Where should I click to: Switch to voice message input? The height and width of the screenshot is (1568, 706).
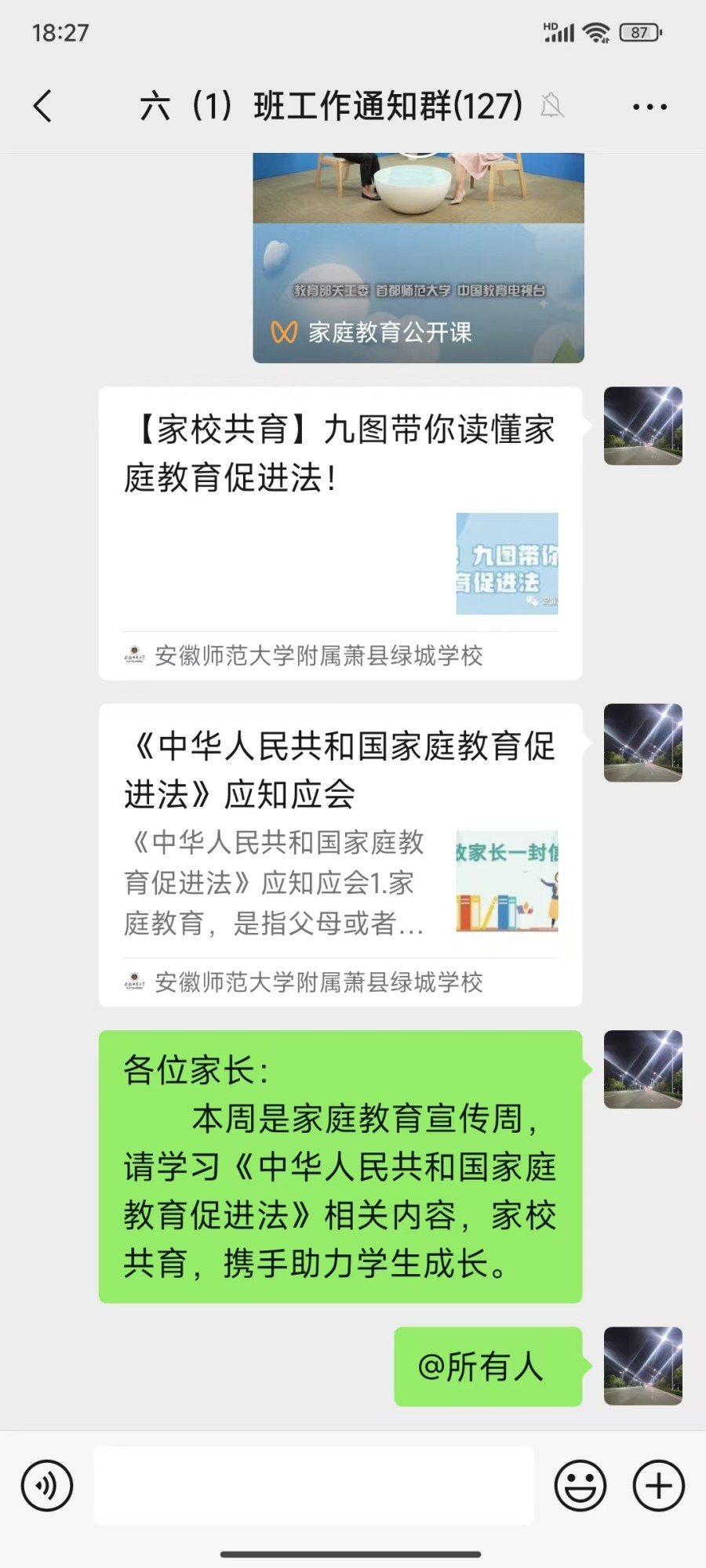(x=47, y=1486)
